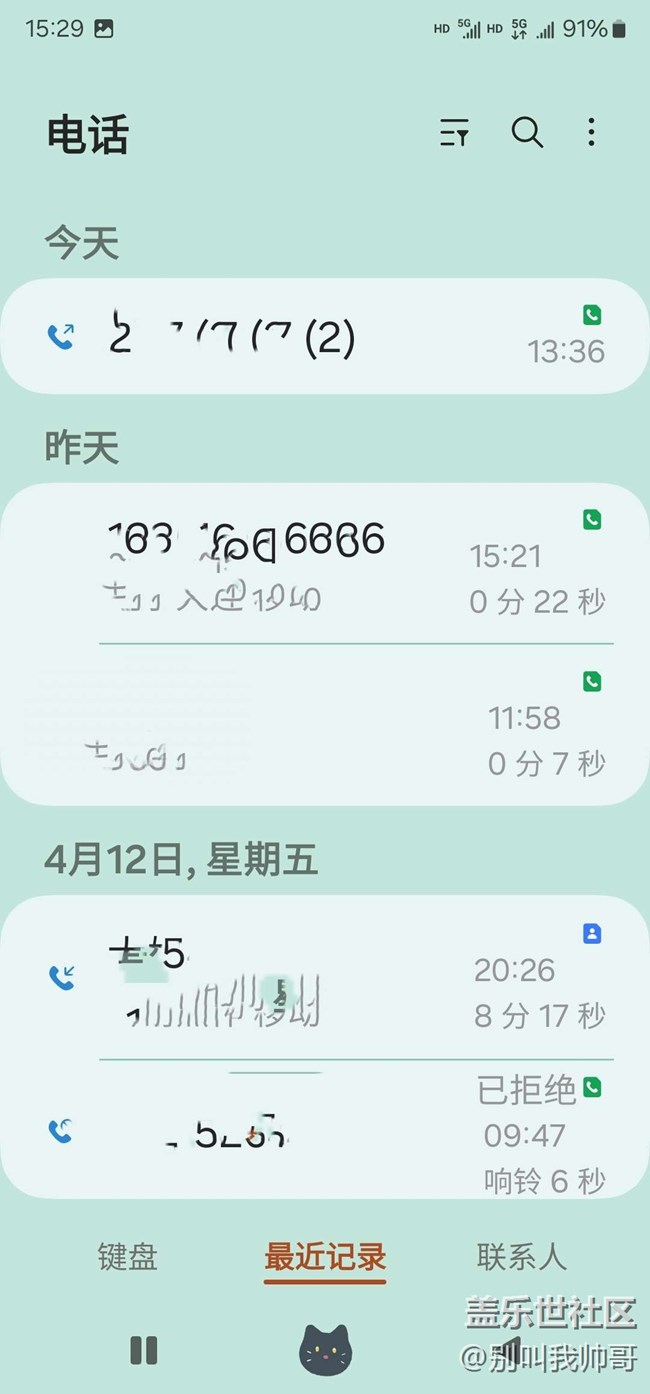
Task: Select the 最近记录 tab
Action: pos(325,1258)
